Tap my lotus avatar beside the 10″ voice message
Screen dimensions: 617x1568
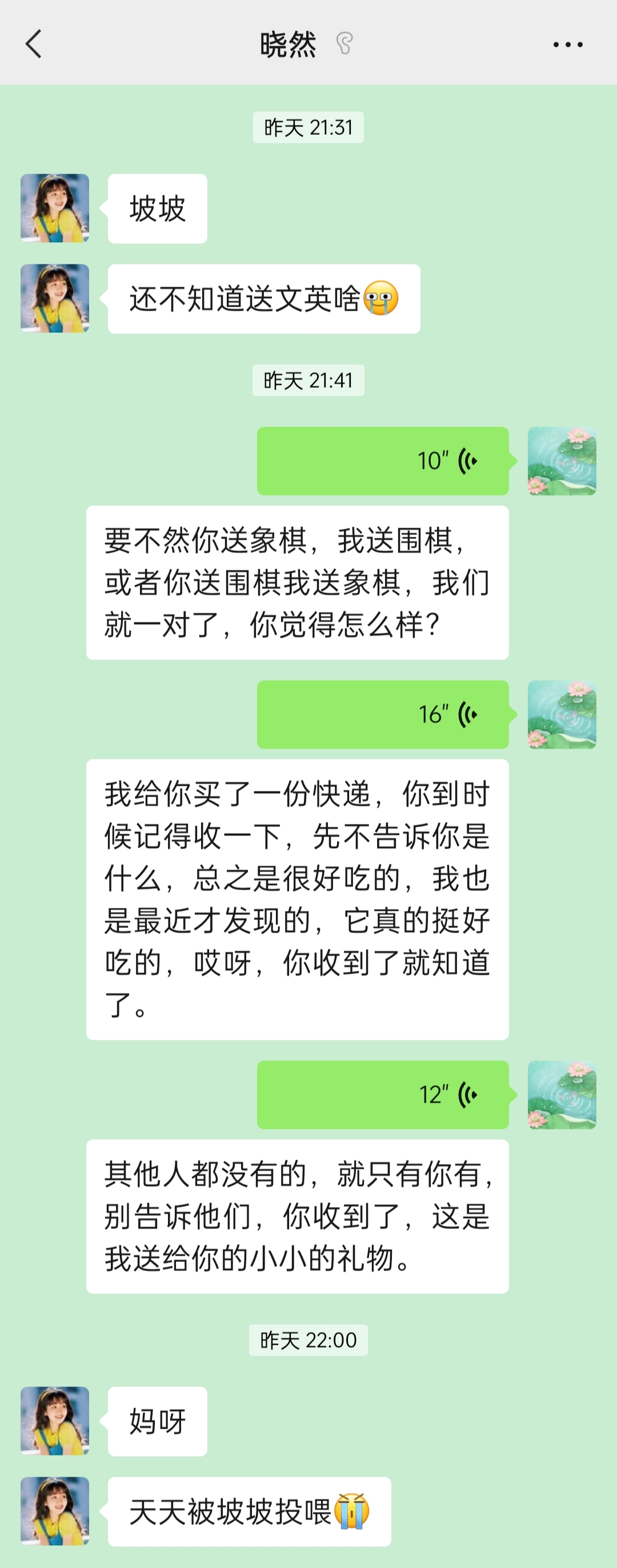pos(562,461)
